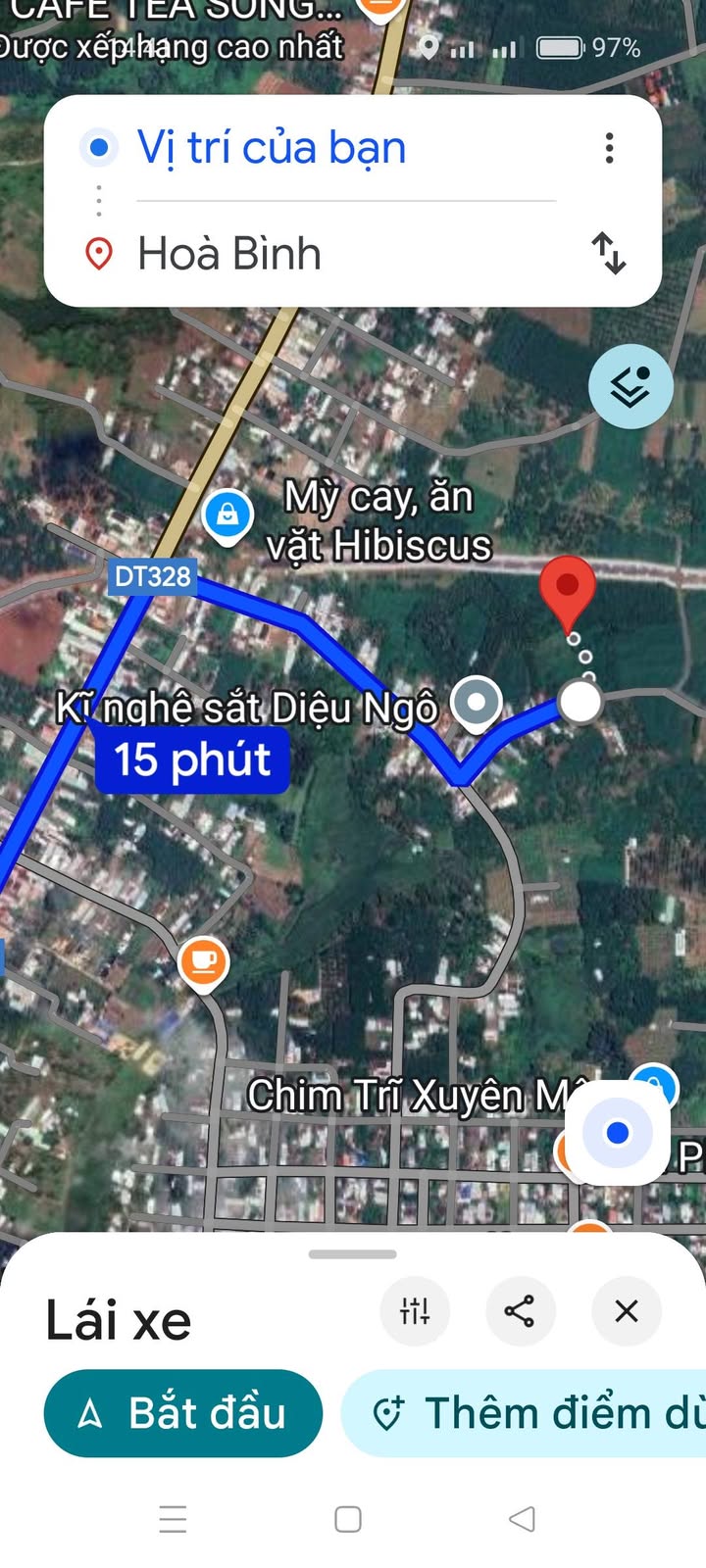
Task: Tap the 'Kĩ nghệ sắt Diệu Ngô' marker
Action: pos(477,703)
